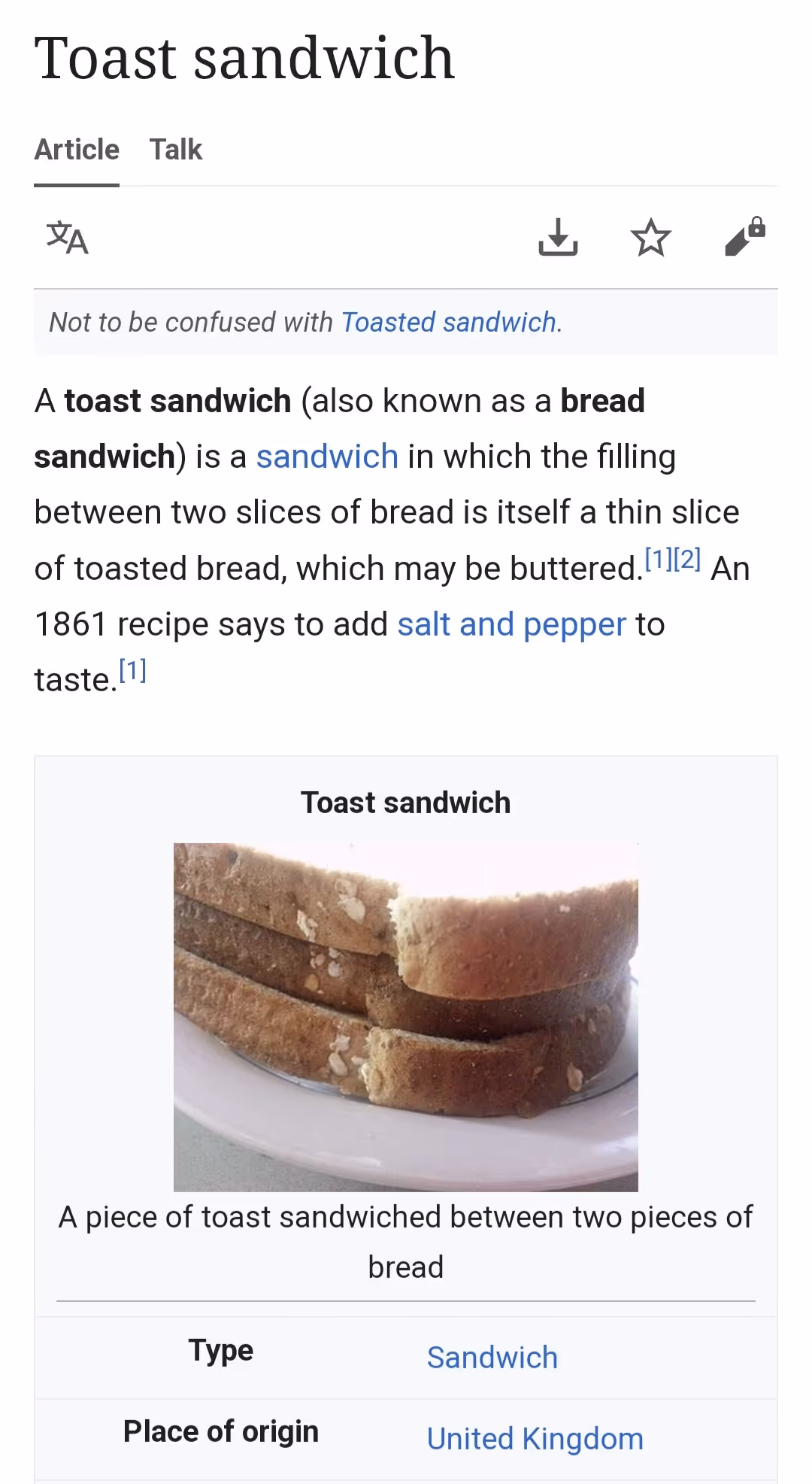Jump to citation [1] after taste
Viewport: 812px width, 1484px height.
pyautogui.click(x=133, y=670)
